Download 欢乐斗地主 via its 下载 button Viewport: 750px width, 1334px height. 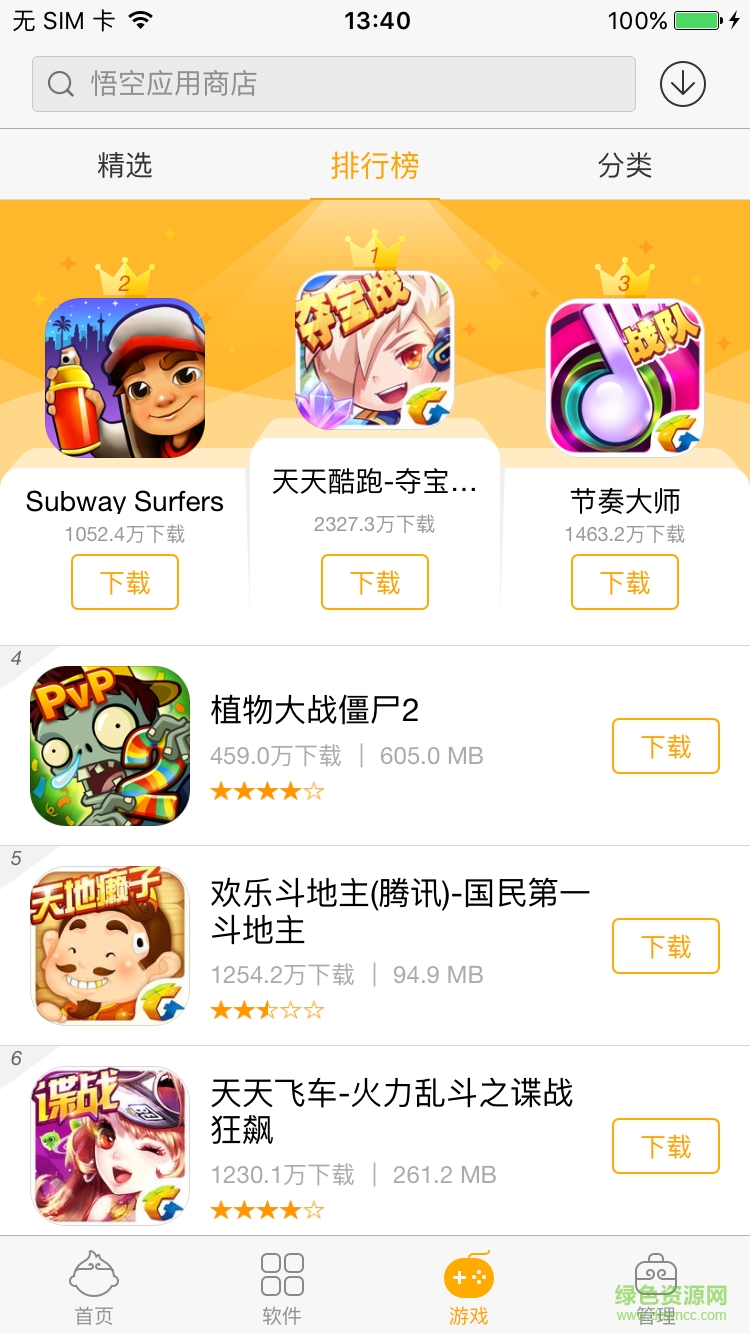click(665, 945)
